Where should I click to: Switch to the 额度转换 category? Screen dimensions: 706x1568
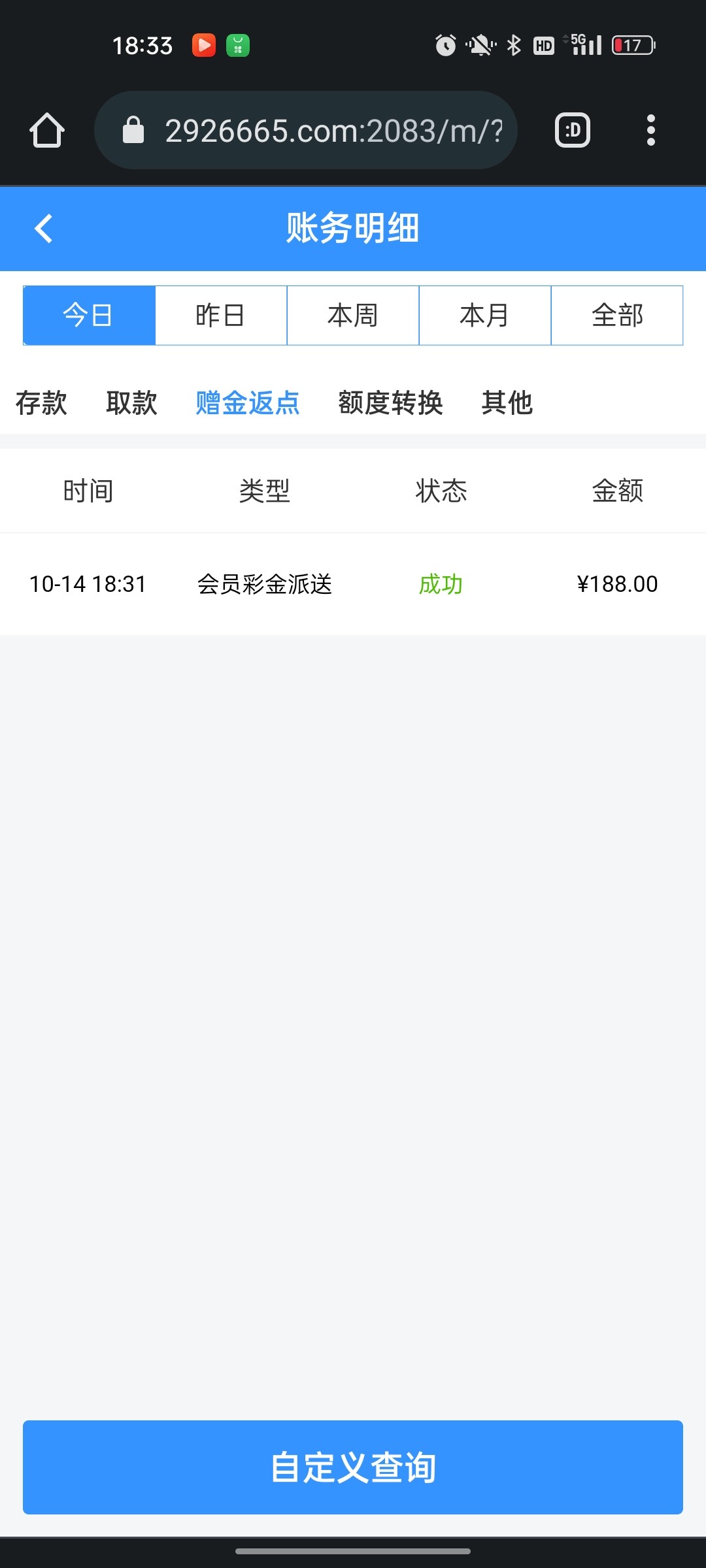click(390, 403)
